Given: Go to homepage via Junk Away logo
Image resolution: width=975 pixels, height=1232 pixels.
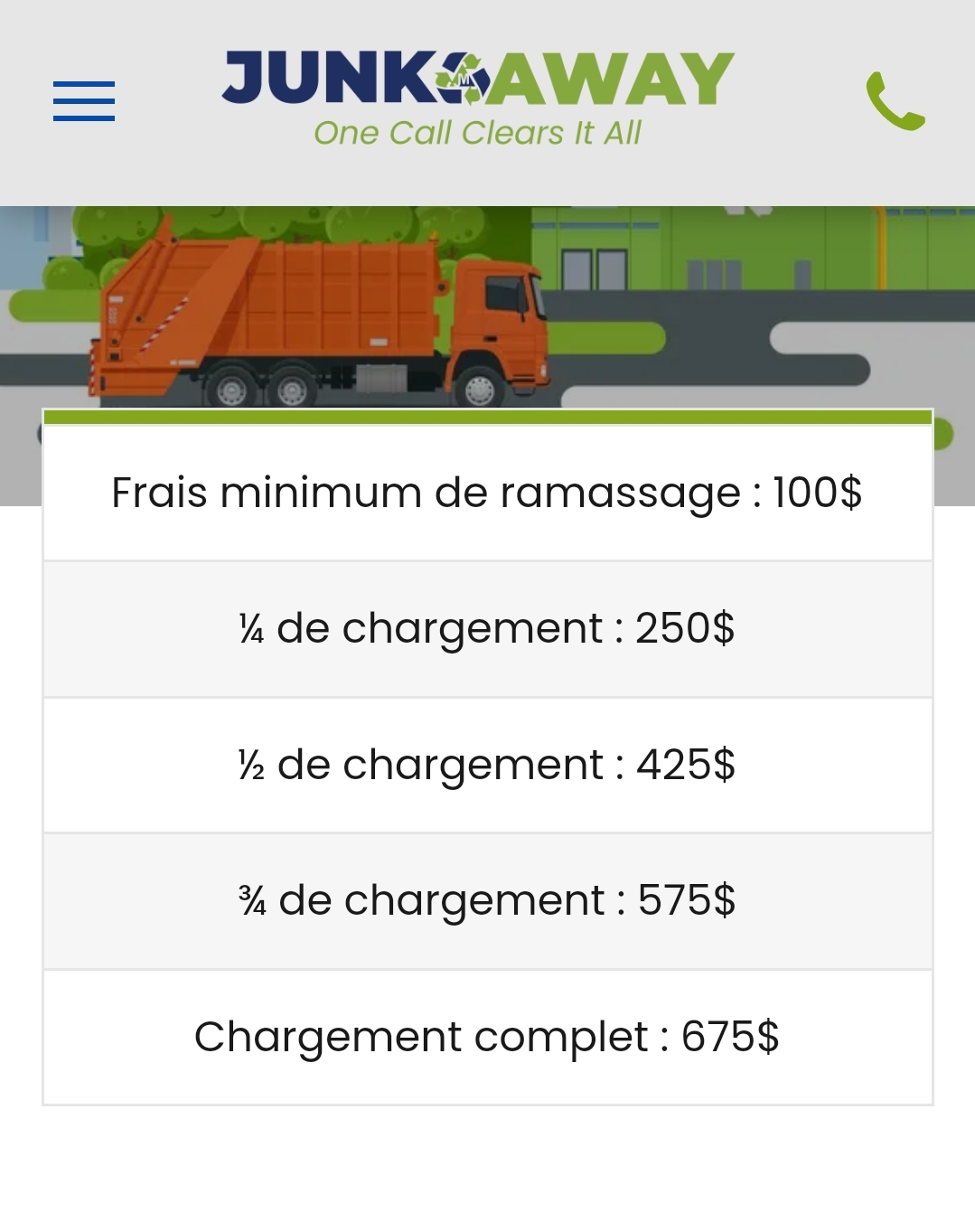Looking at the screenshot, I should pos(478,98).
